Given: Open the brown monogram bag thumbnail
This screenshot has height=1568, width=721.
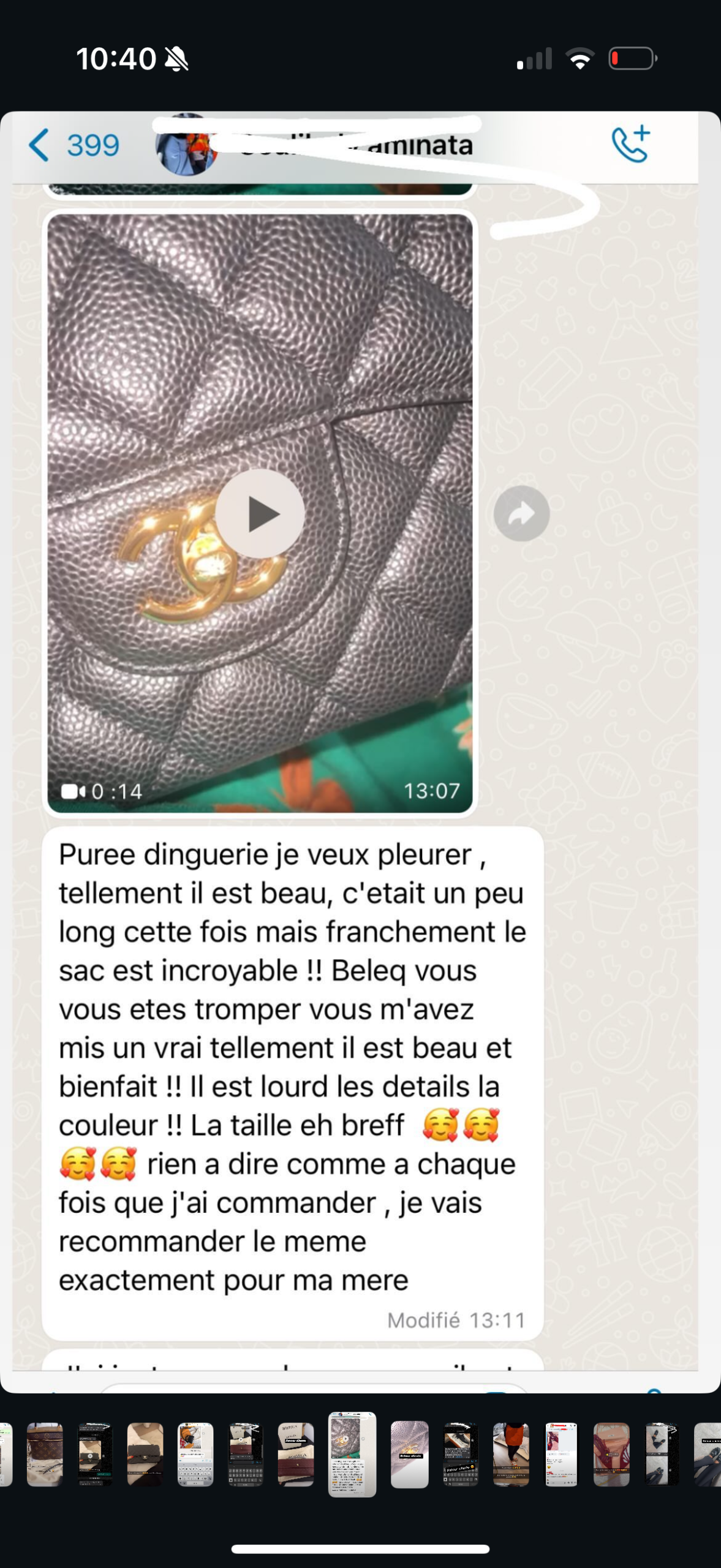Looking at the screenshot, I should [45, 1455].
